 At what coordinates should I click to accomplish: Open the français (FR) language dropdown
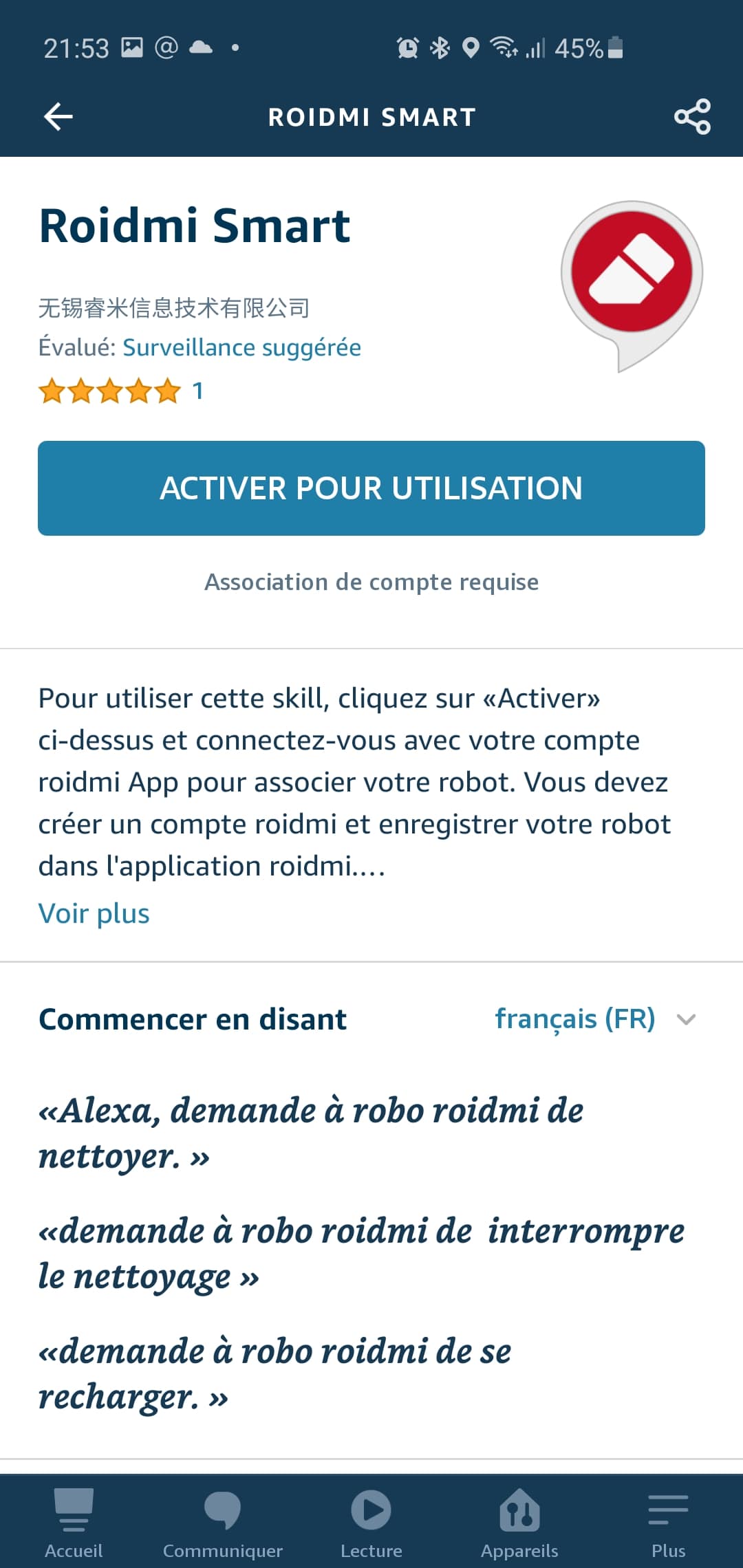tap(596, 1019)
